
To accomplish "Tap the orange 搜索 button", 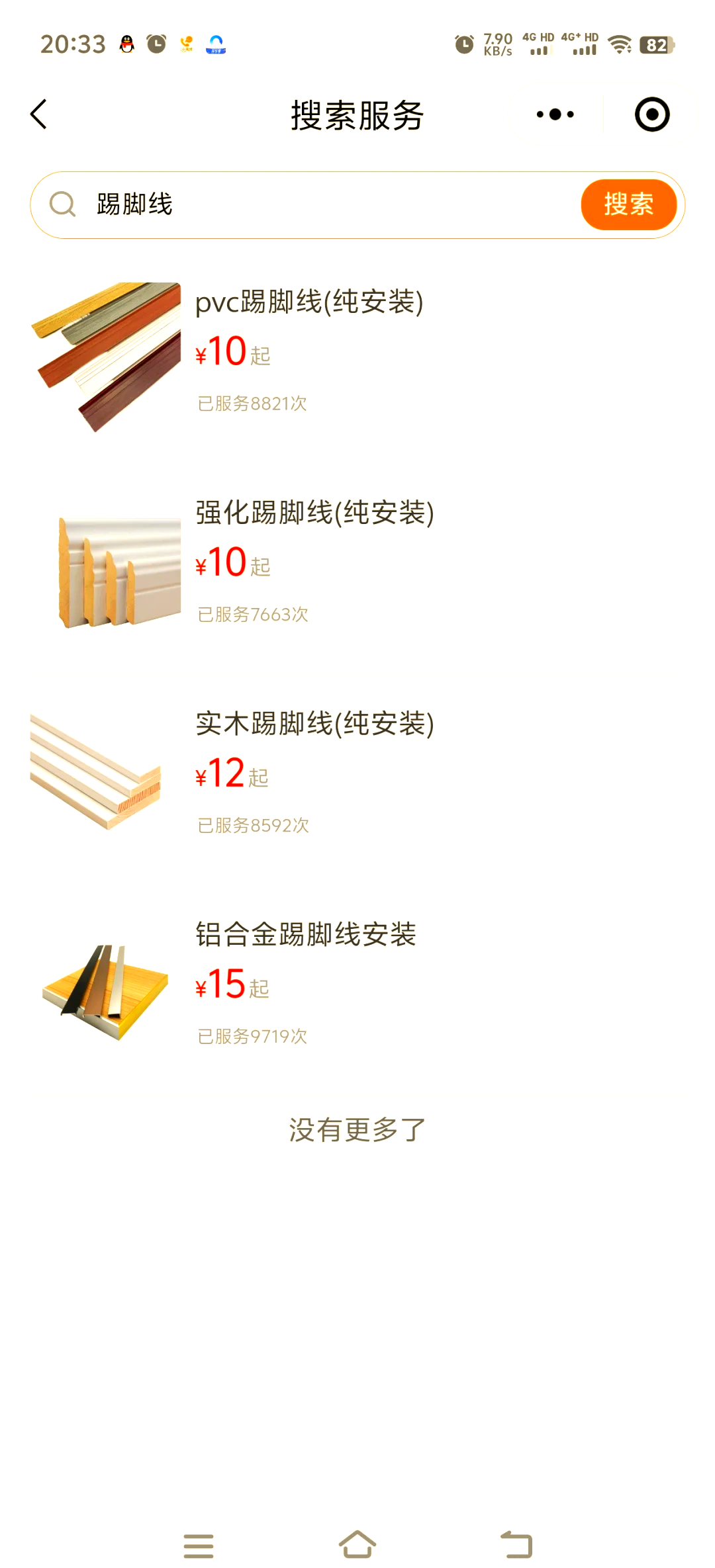I will [628, 204].
